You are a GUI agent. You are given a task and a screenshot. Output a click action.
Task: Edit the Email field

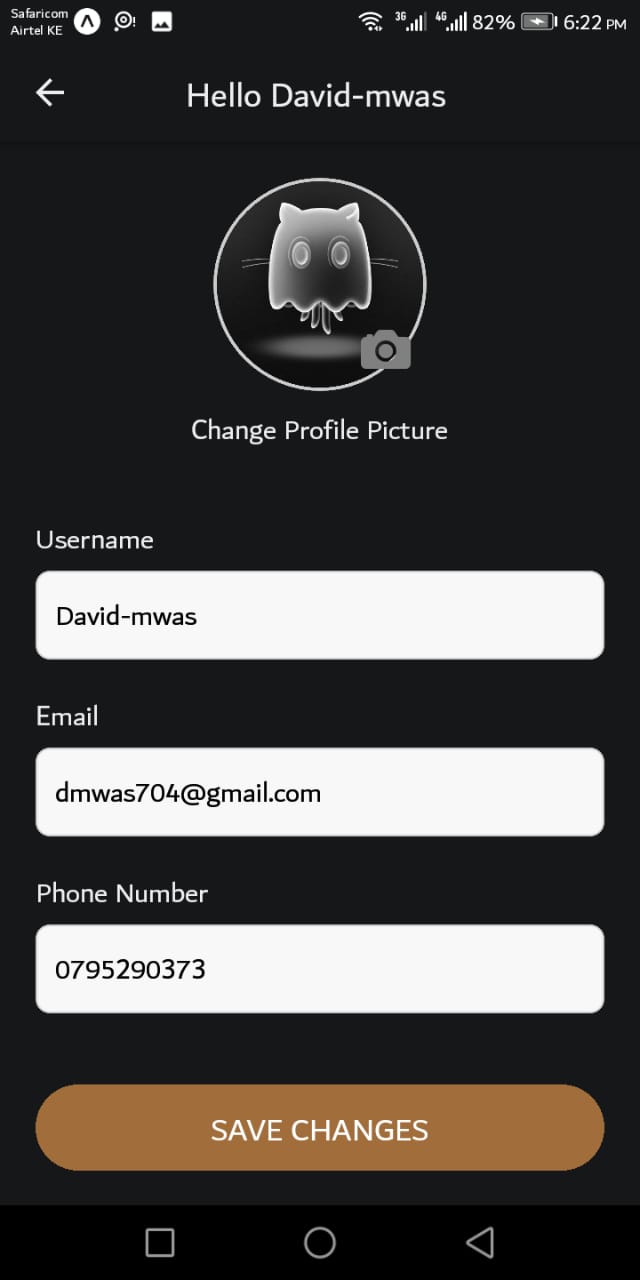pyautogui.click(x=320, y=792)
